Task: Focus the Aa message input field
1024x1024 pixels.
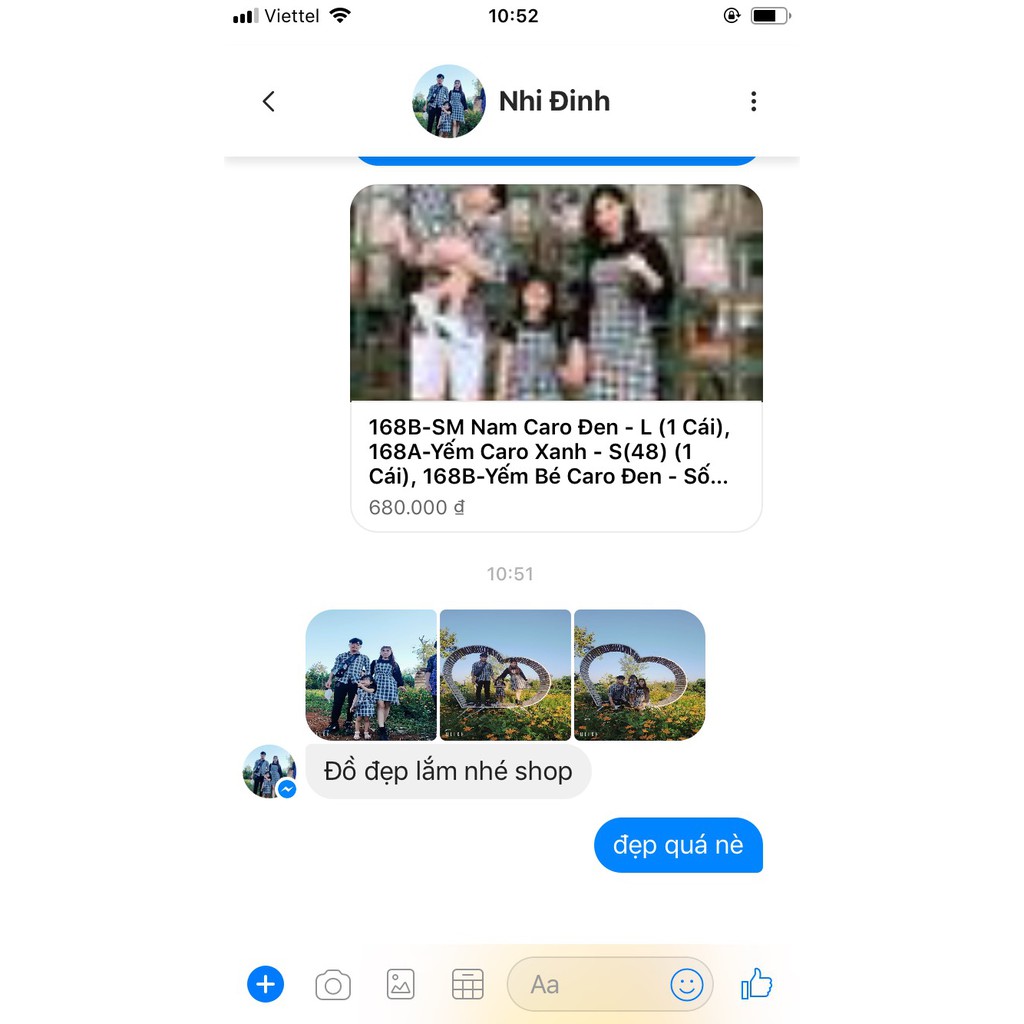Action: (x=590, y=985)
